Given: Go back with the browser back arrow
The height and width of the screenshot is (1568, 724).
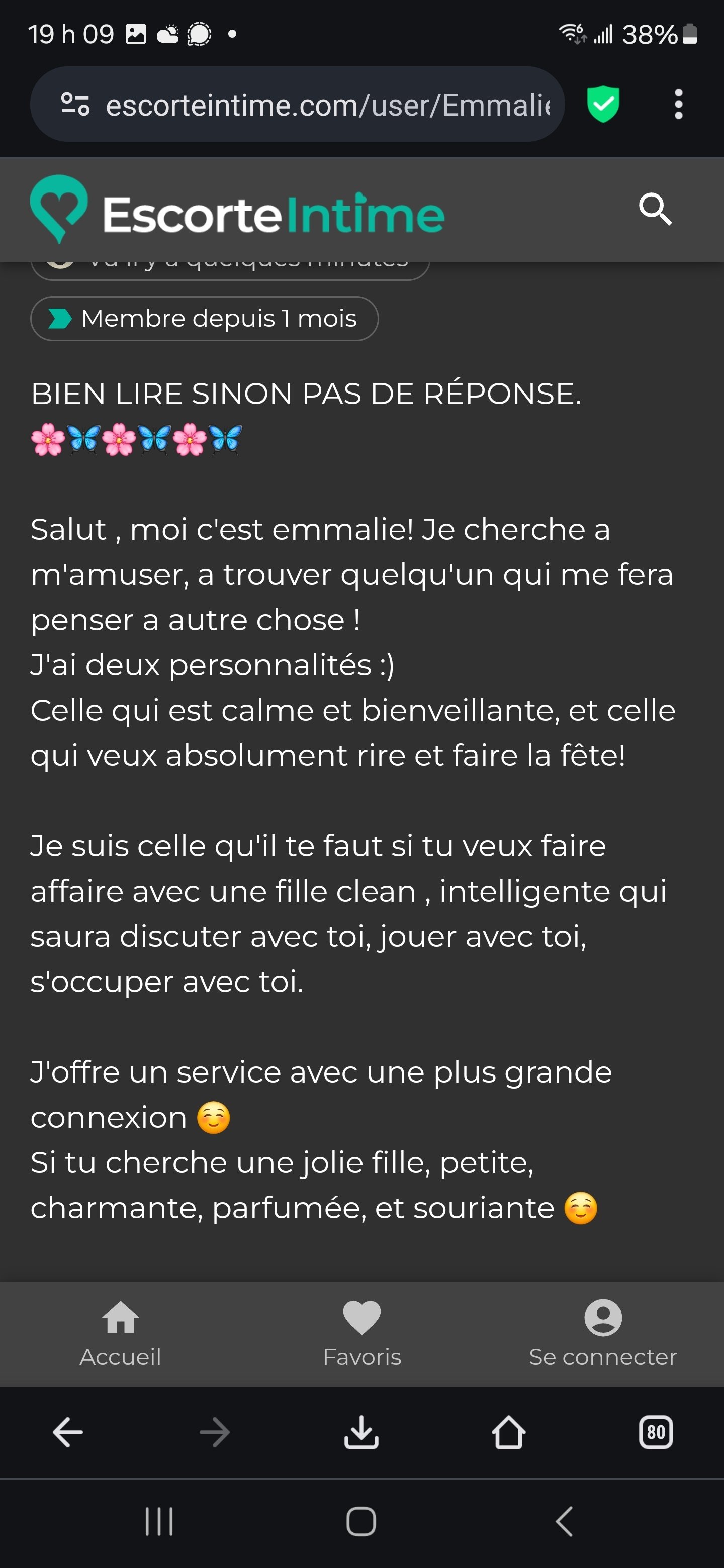Looking at the screenshot, I should click(67, 1432).
